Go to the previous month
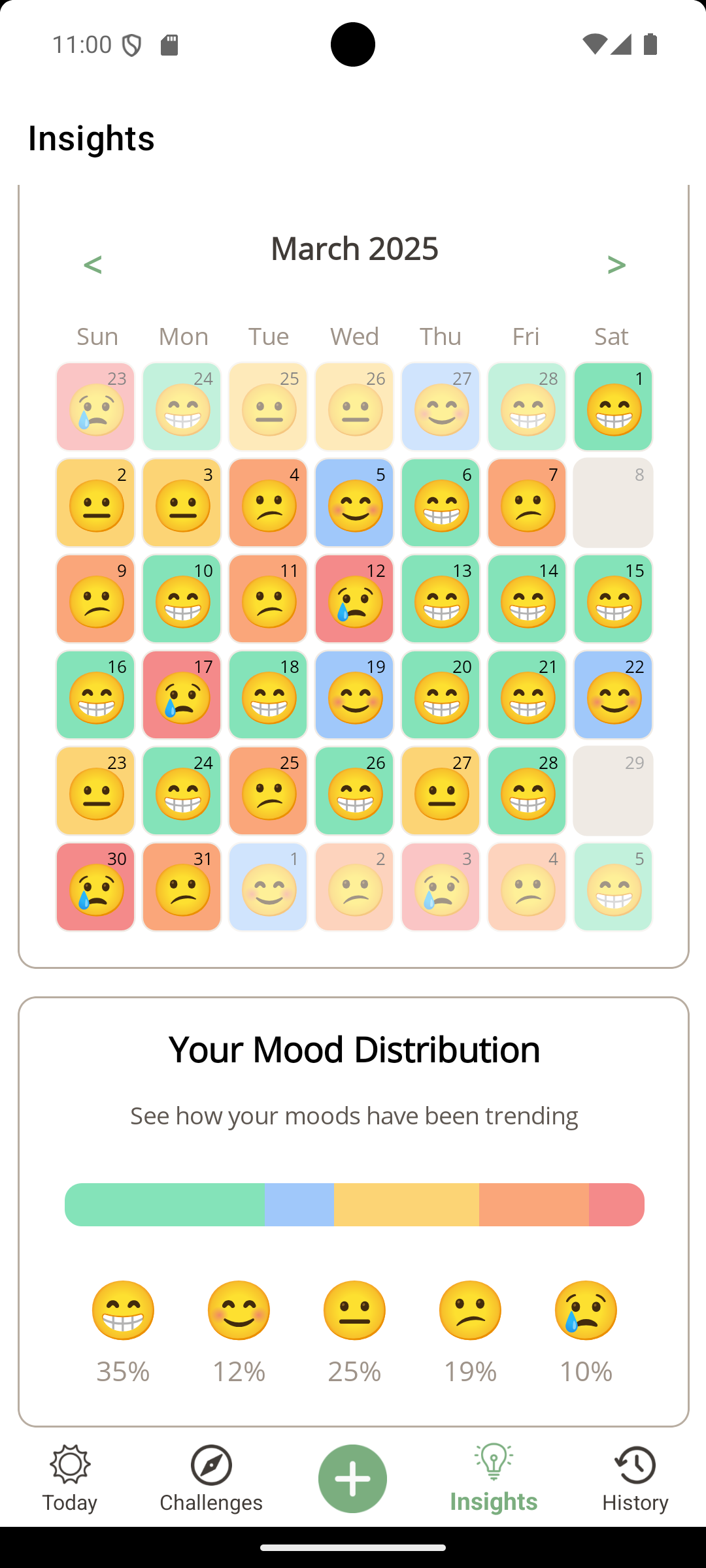The image size is (706, 1568). click(x=93, y=265)
